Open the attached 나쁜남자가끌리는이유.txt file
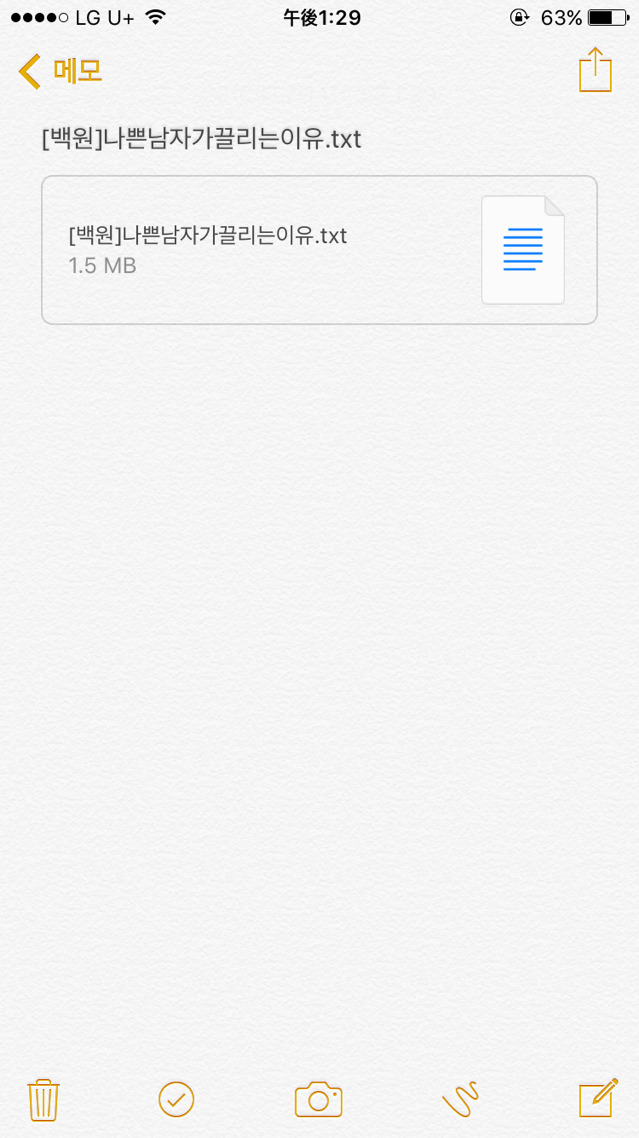 coord(319,250)
